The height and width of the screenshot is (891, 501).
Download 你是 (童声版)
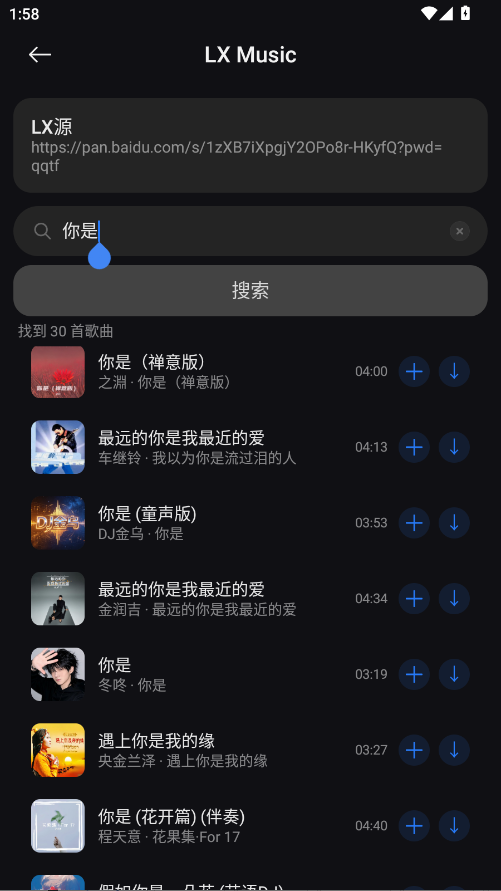click(x=454, y=523)
